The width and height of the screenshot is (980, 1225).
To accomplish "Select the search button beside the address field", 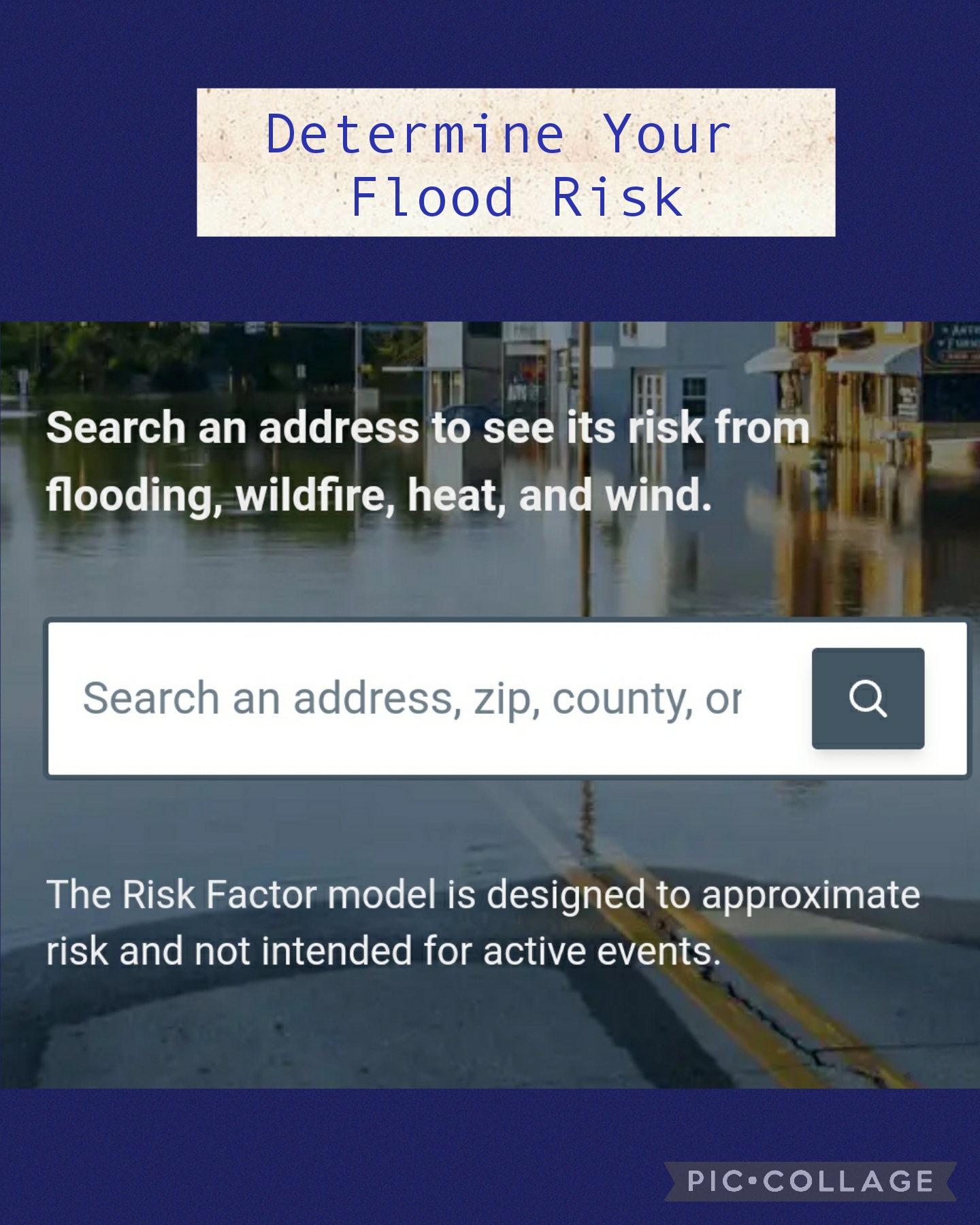I will pyautogui.click(x=868, y=699).
